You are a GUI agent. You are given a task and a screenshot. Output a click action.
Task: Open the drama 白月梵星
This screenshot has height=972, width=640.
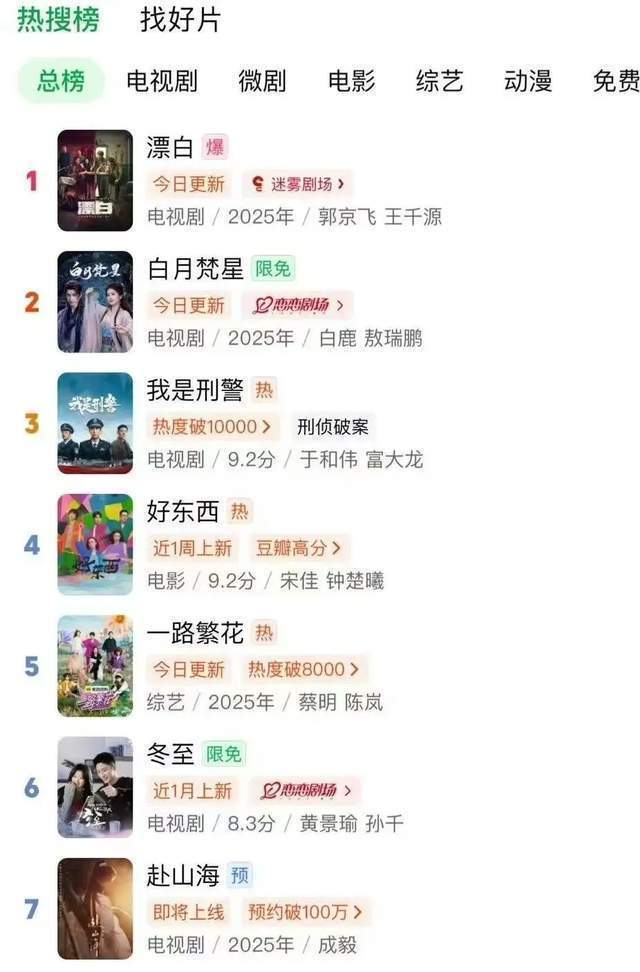click(x=195, y=269)
